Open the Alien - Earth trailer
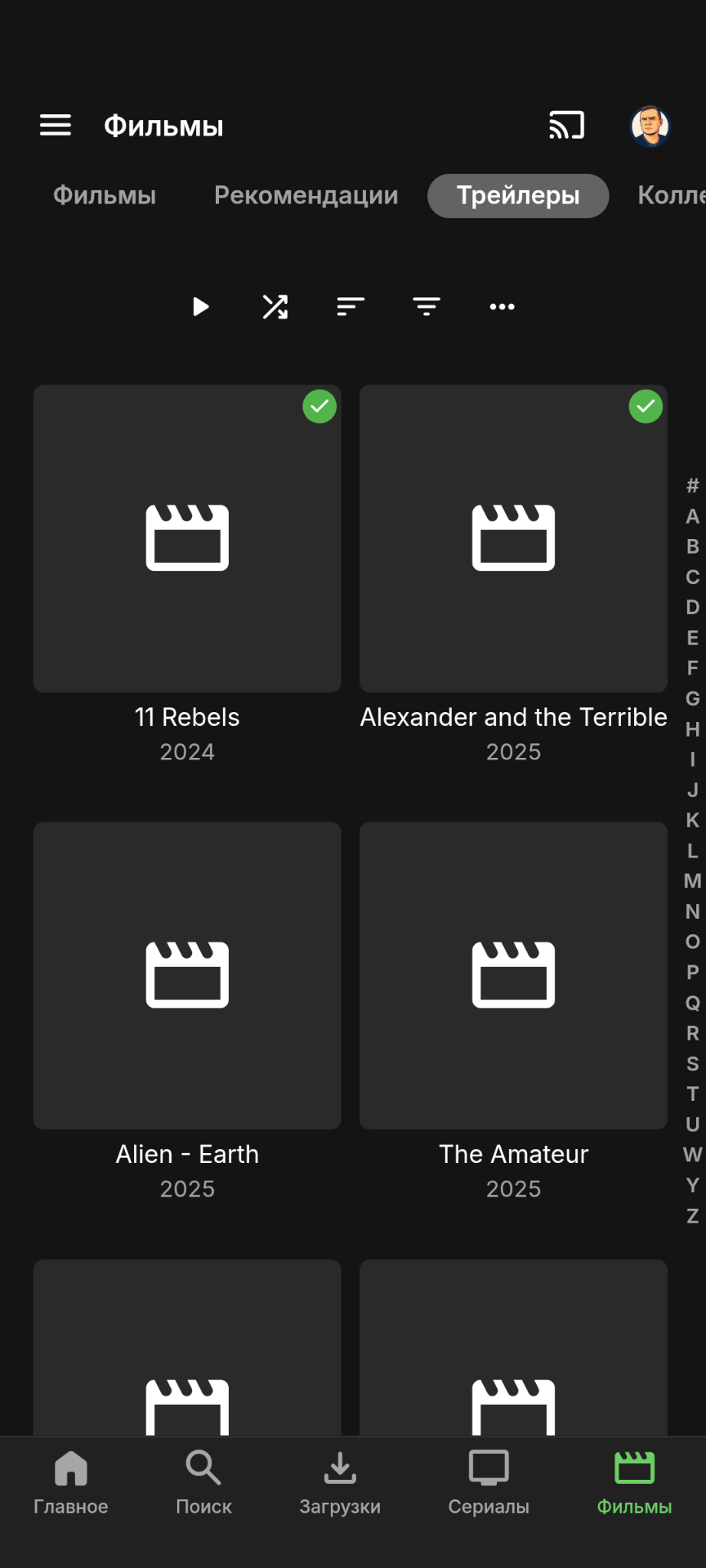706x1568 pixels. point(187,976)
